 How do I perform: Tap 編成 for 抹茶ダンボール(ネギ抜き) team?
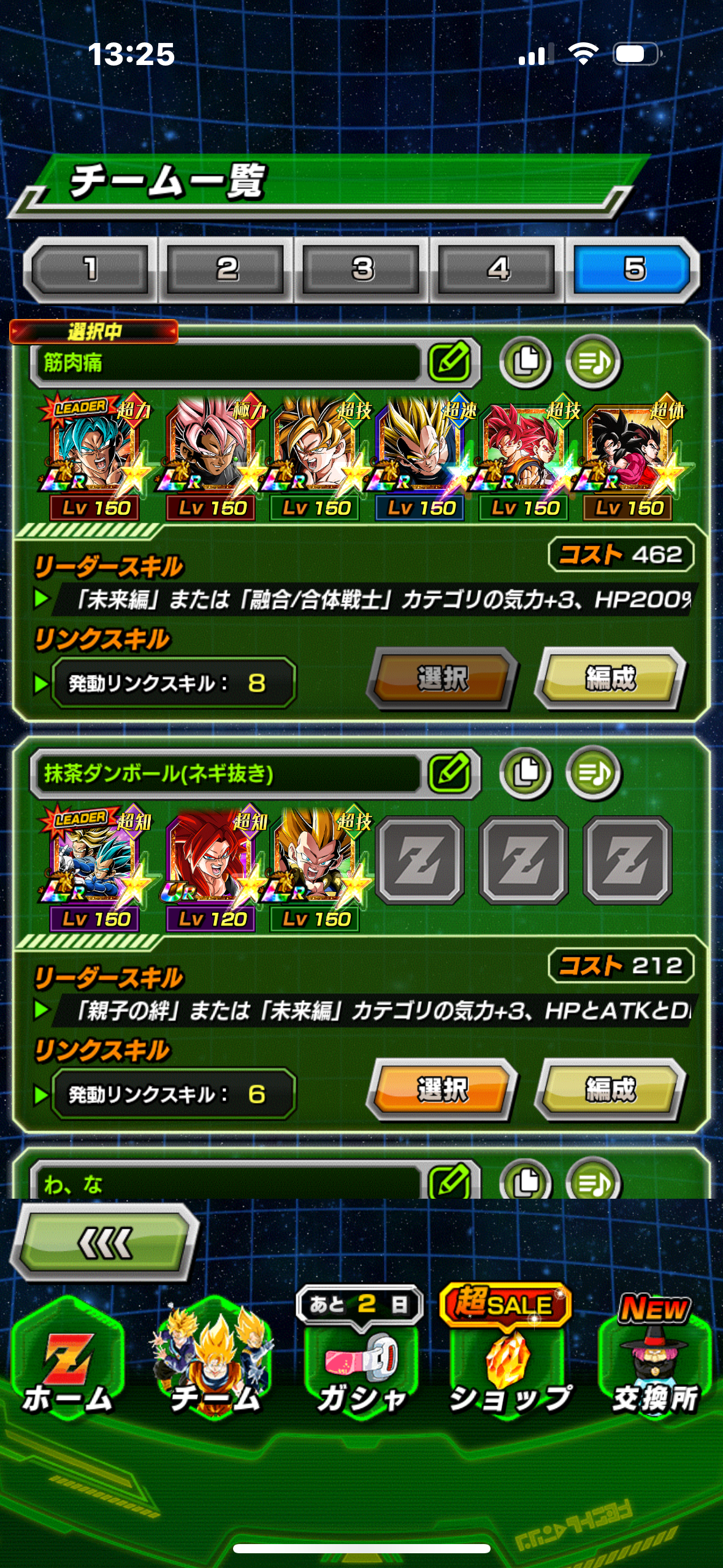610,1090
